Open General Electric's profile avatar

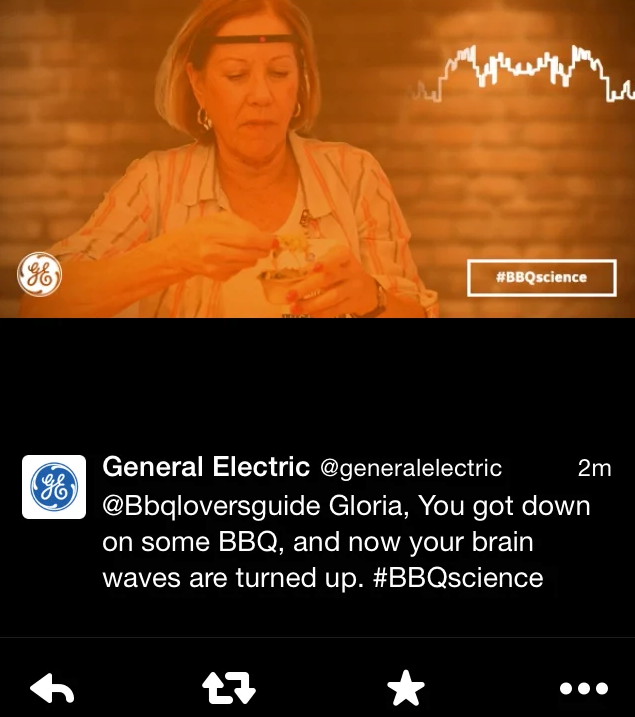click(54, 487)
